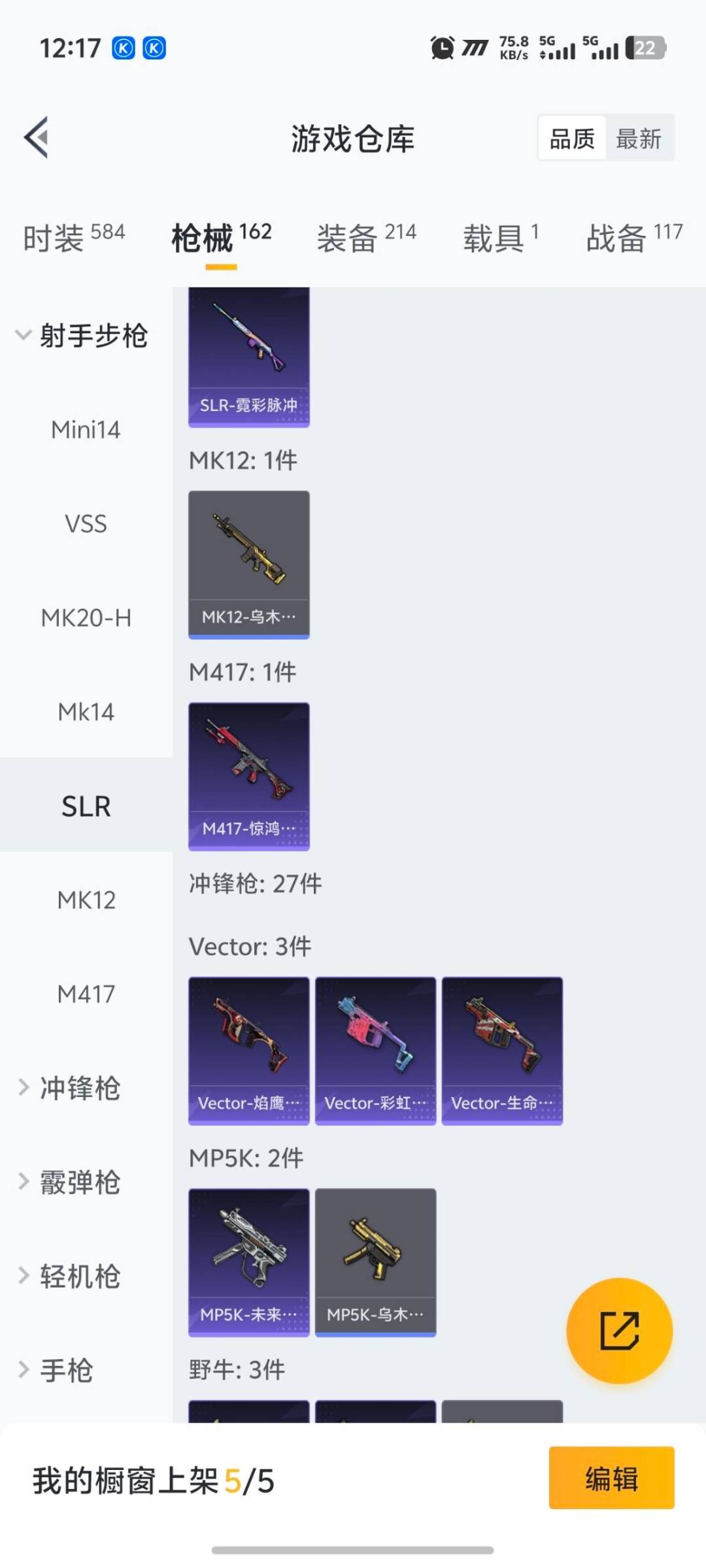This screenshot has width=706, height=1568.
Task: Choose MK20-H from the weapon list
Action: [x=86, y=618]
